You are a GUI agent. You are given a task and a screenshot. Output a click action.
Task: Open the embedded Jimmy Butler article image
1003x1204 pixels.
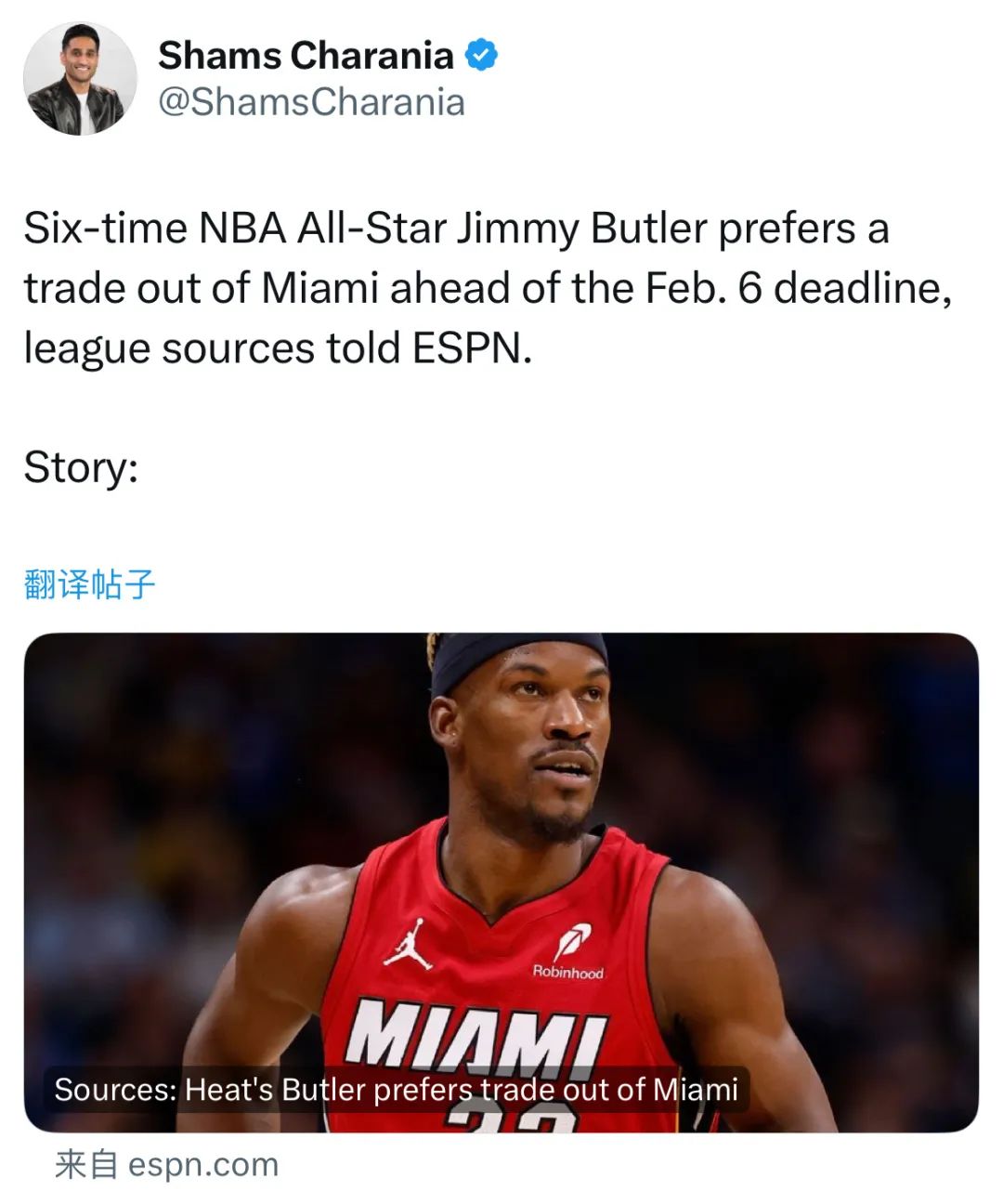click(501, 883)
